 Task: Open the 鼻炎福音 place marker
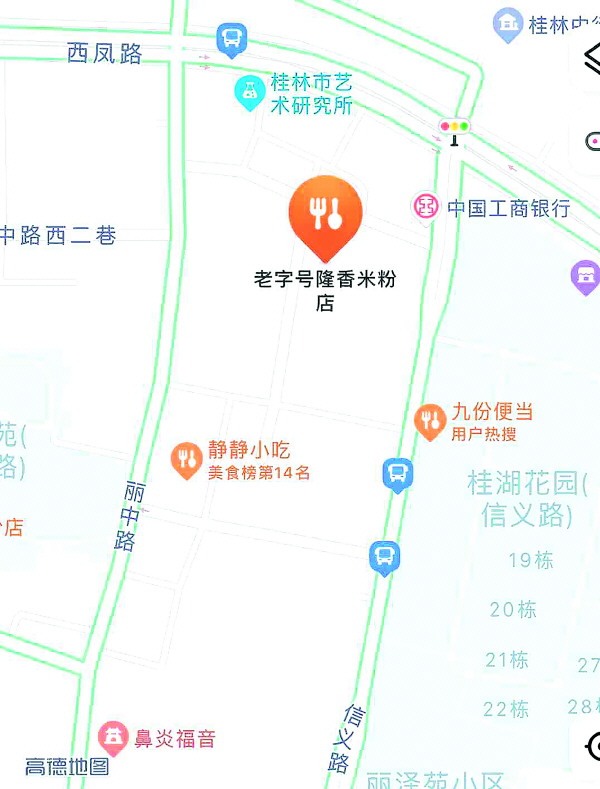click(114, 740)
